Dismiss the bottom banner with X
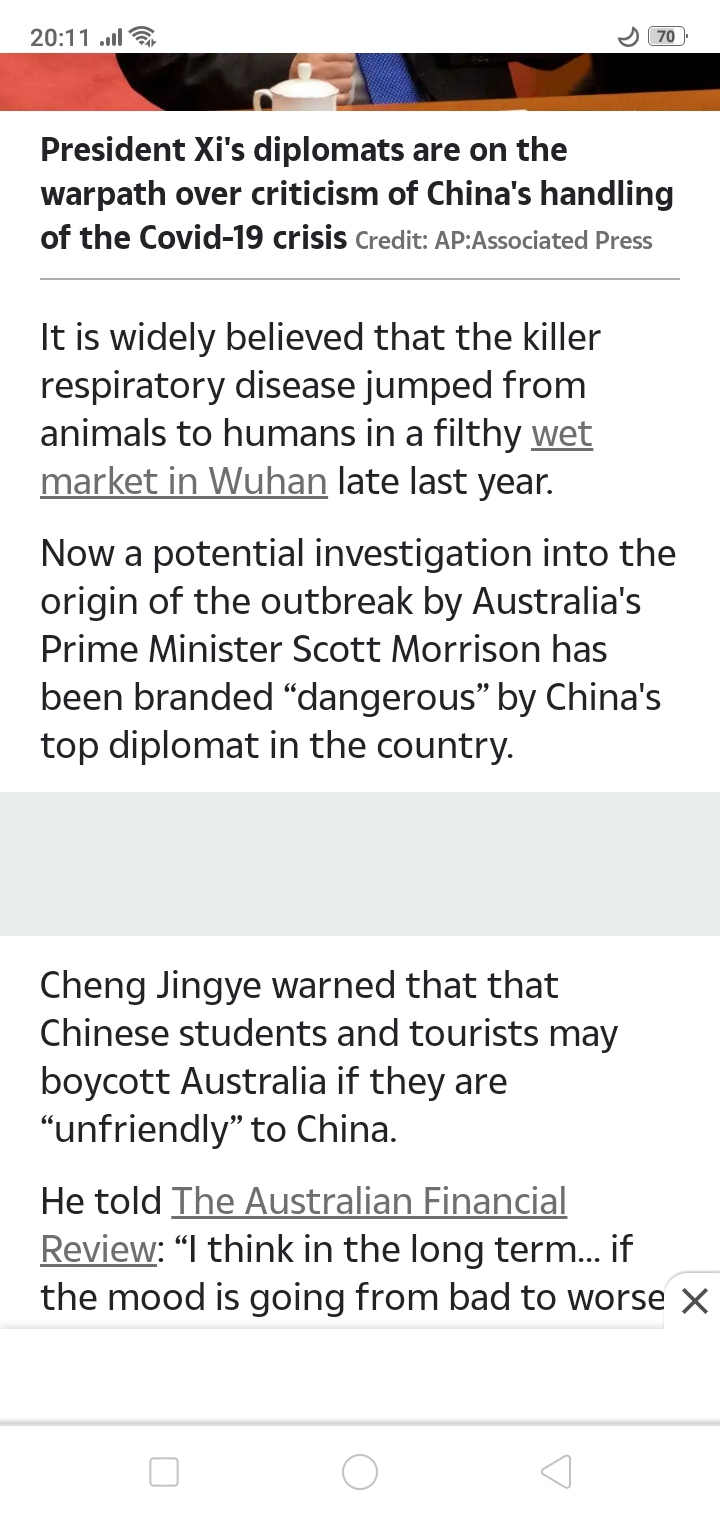Viewport: 720px width, 1520px height. pyautogui.click(x=694, y=1301)
